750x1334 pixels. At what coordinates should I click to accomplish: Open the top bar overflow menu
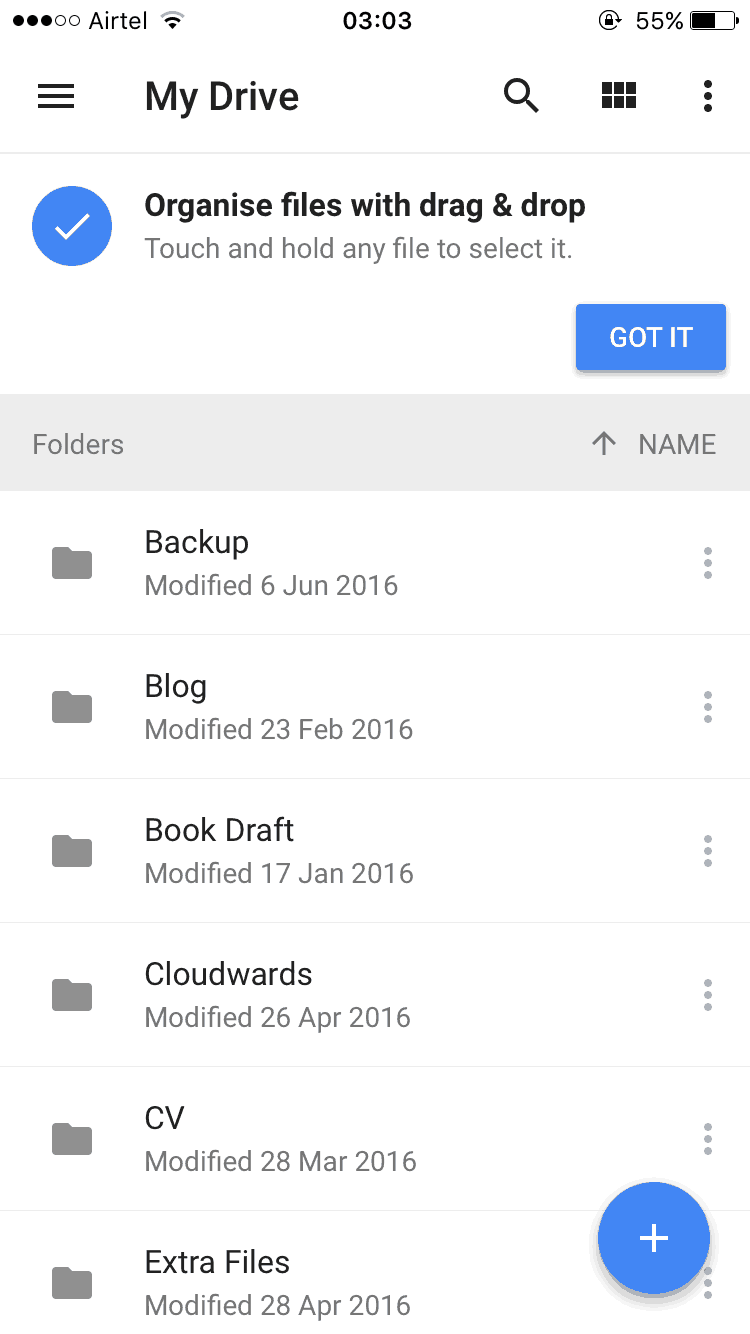pos(708,96)
